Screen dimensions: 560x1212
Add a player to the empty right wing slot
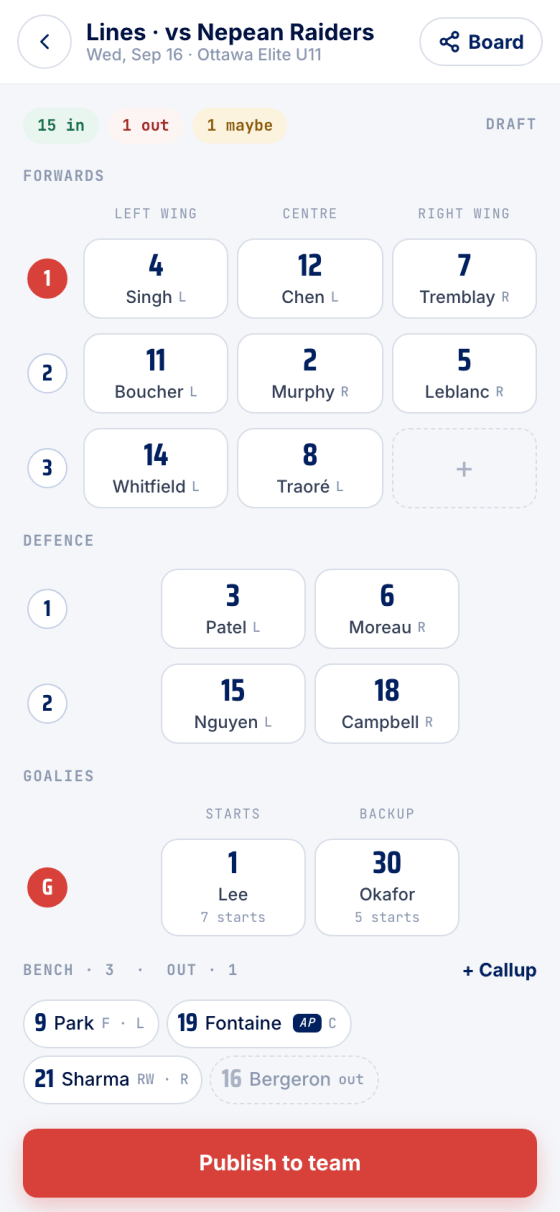click(464, 468)
